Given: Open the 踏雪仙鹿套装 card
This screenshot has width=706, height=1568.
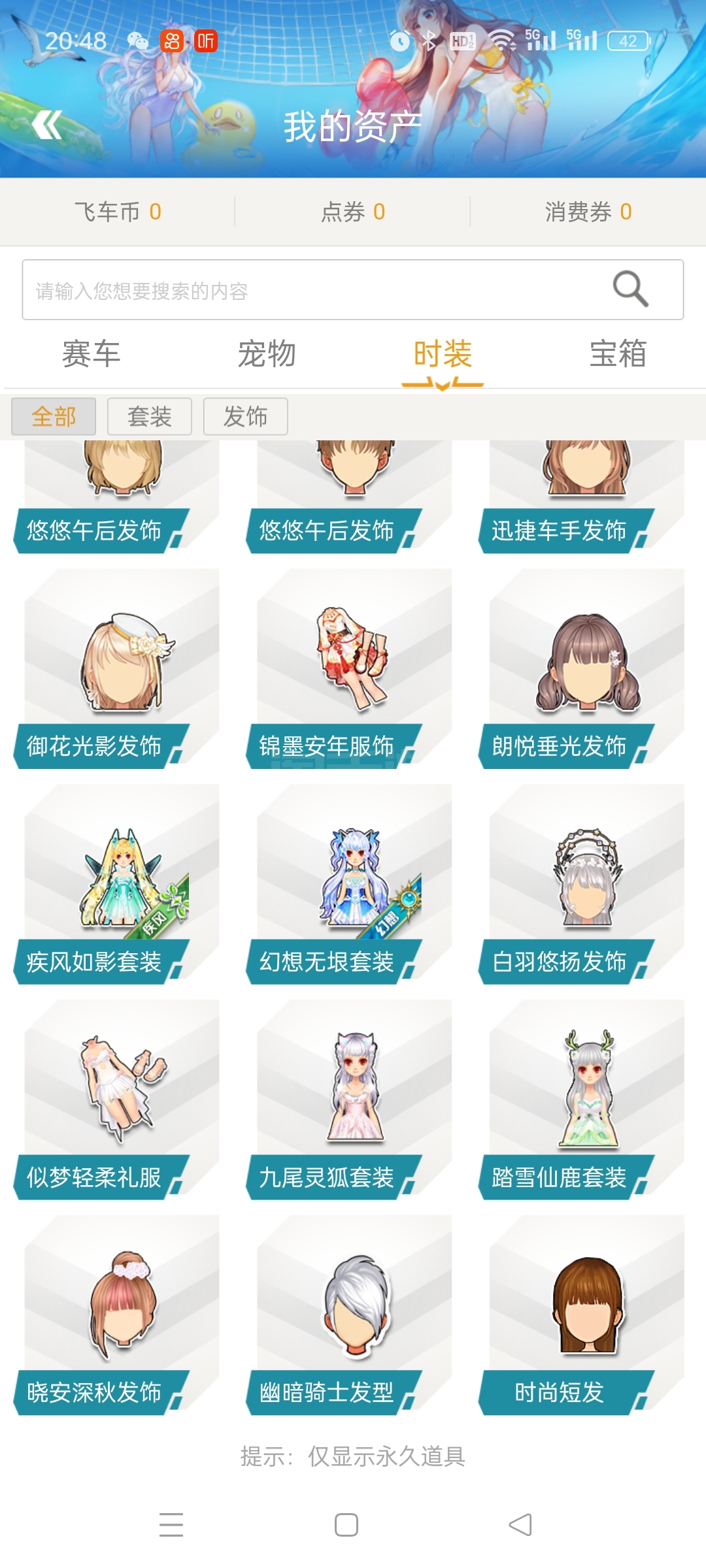Looking at the screenshot, I should (586, 1101).
